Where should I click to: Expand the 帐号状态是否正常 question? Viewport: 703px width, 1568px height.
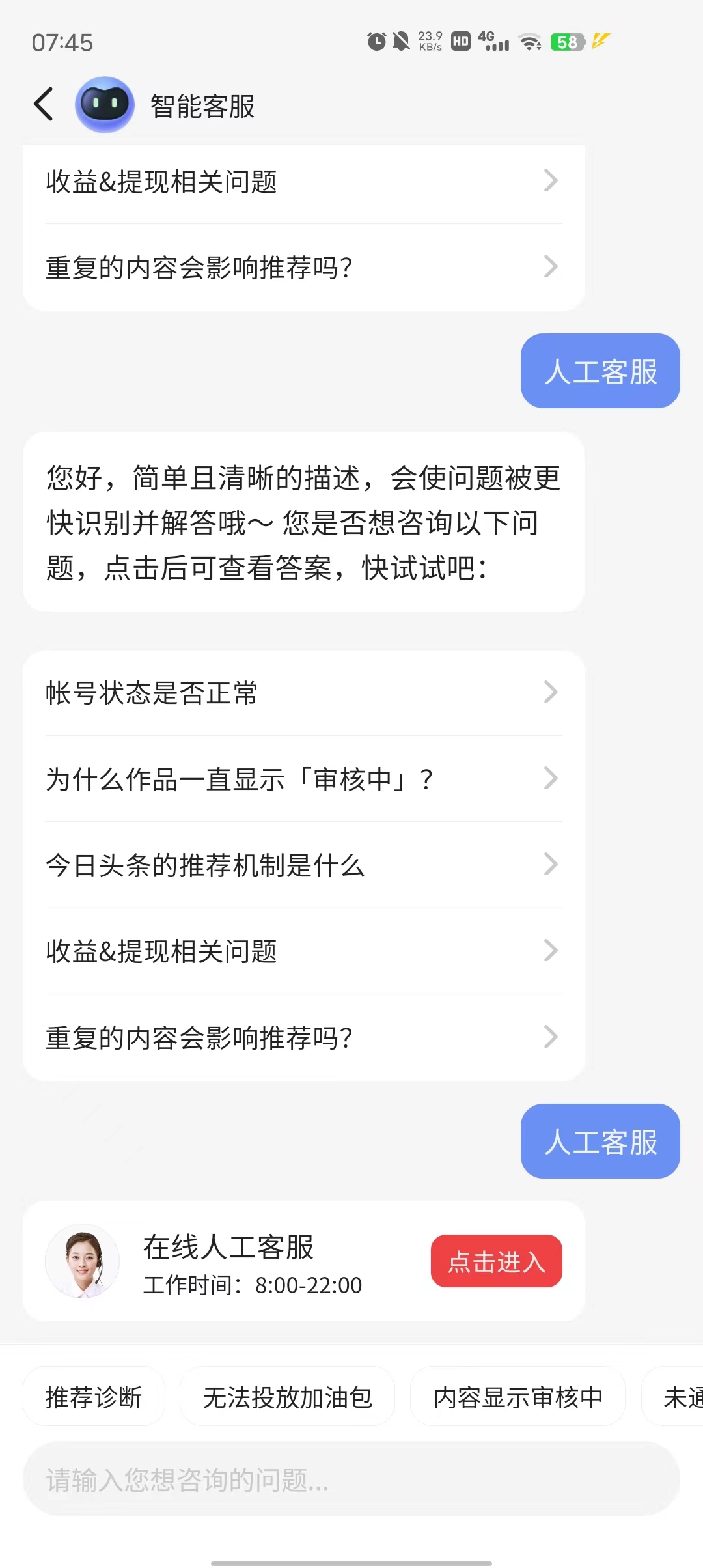tap(303, 693)
